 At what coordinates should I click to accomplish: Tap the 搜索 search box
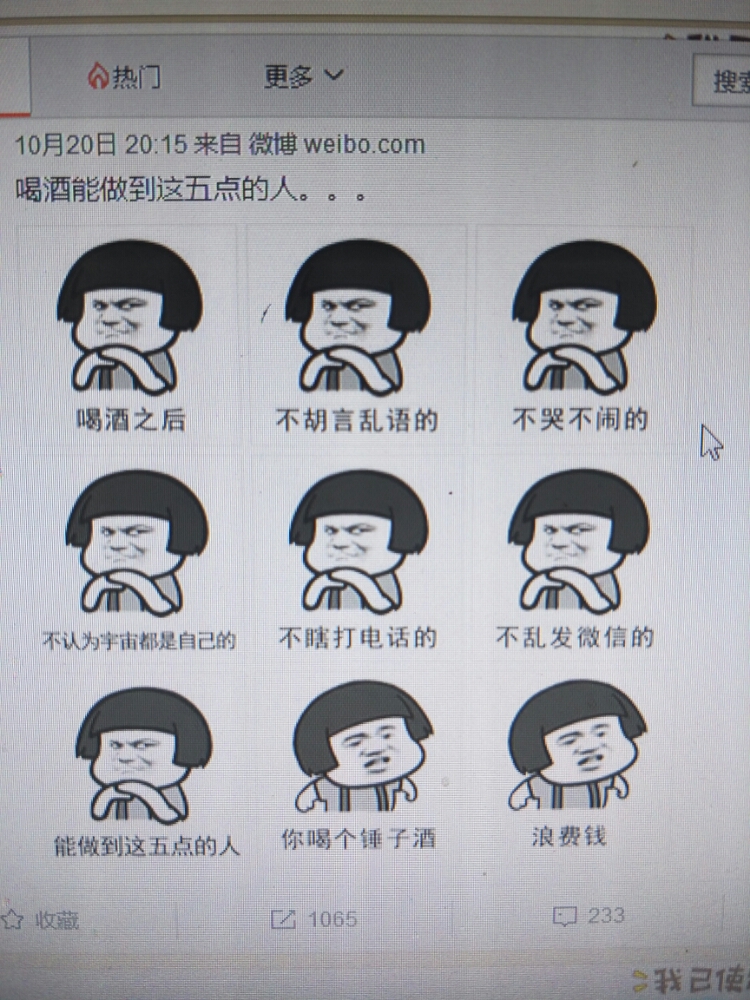[x=724, y=81]
